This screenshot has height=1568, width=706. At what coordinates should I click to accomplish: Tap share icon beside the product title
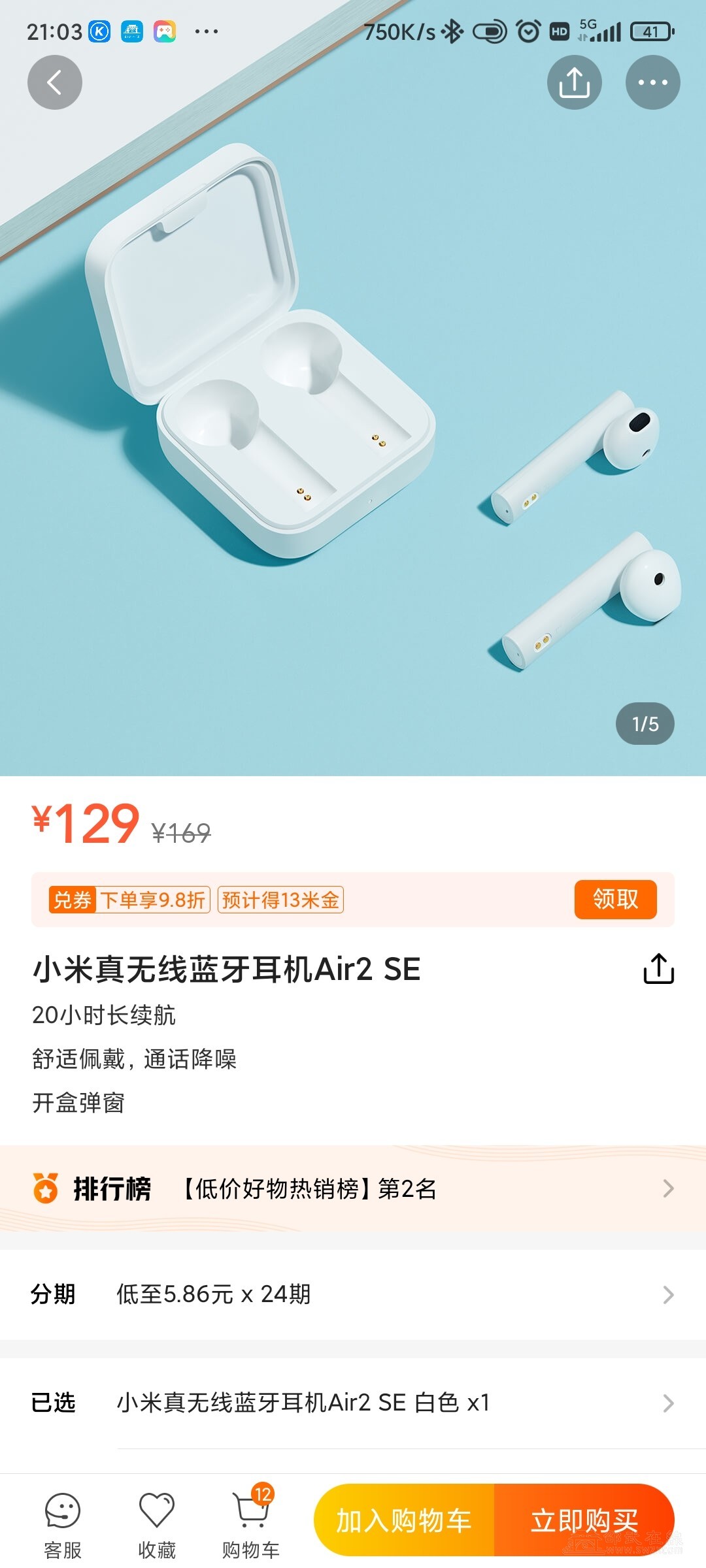pyautogui.click(x=658, y=968)
